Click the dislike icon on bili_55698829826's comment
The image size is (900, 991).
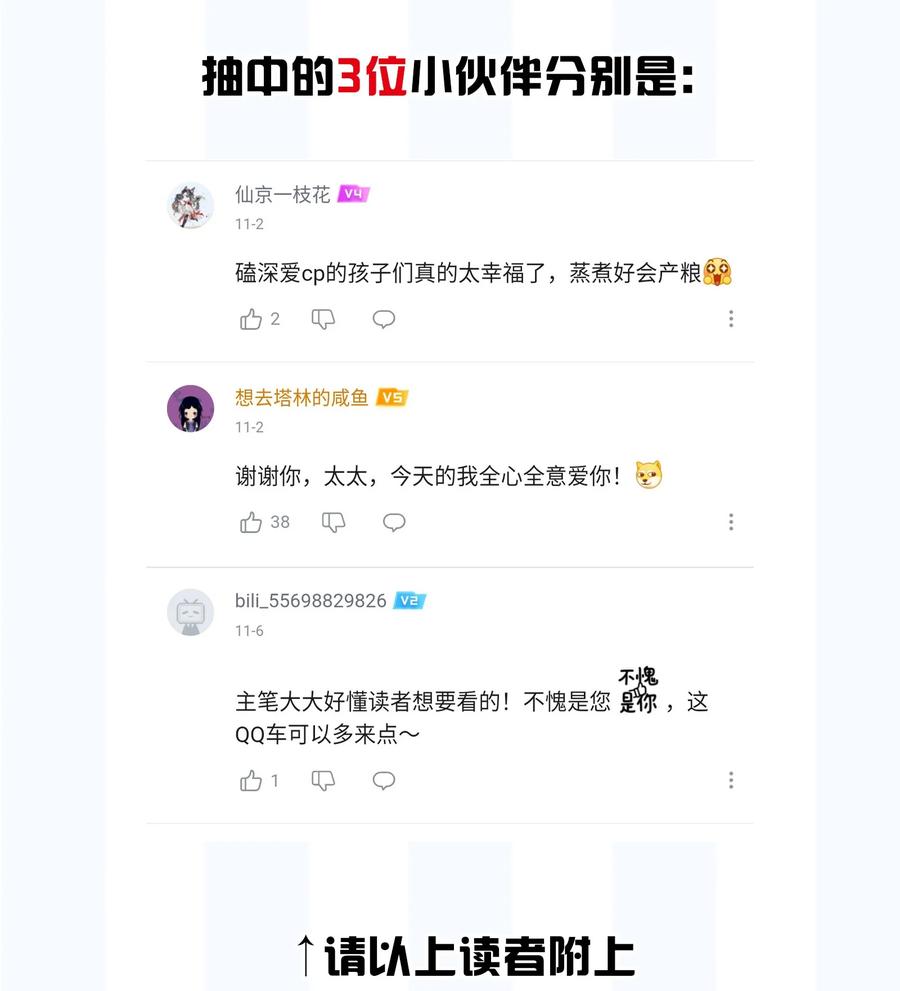tap(323, 780)
